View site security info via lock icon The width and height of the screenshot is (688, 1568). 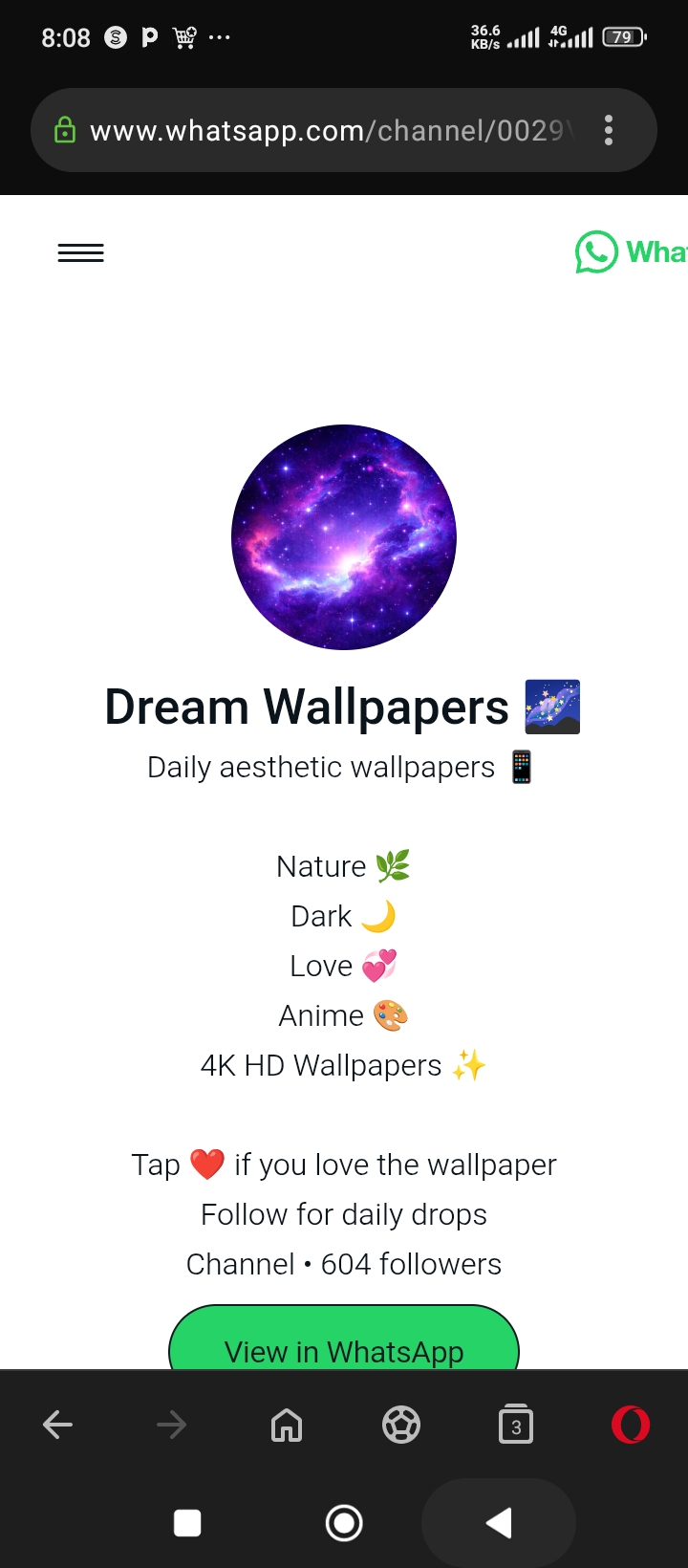coord(65,130)
